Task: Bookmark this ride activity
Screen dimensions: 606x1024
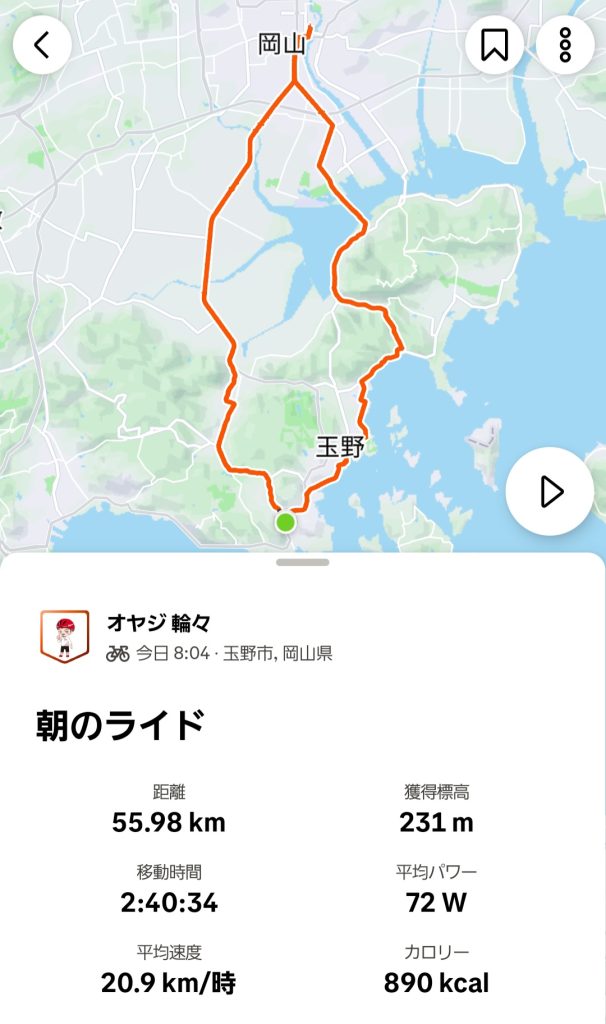Action: point(495,45)
